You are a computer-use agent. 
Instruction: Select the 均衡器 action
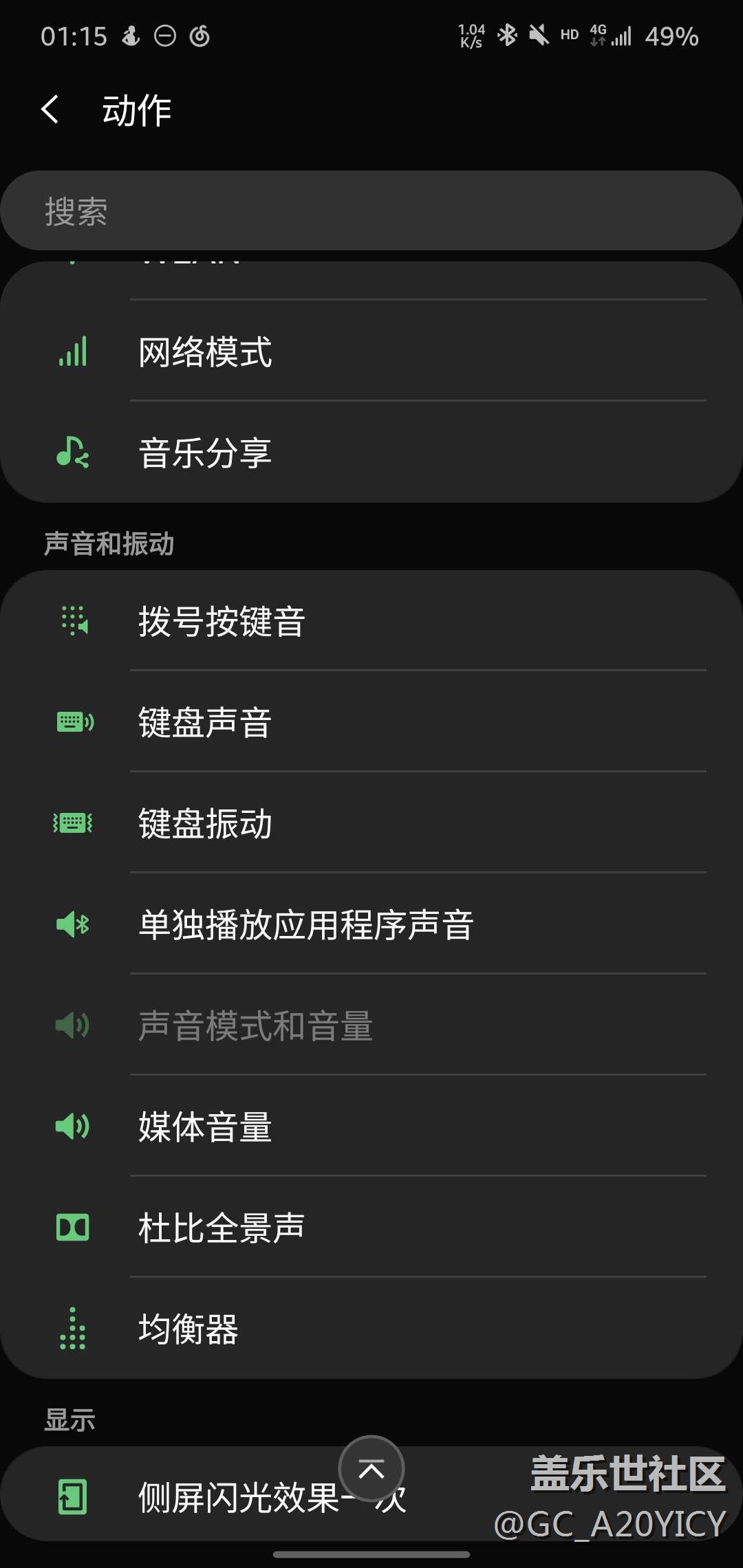371,1329
